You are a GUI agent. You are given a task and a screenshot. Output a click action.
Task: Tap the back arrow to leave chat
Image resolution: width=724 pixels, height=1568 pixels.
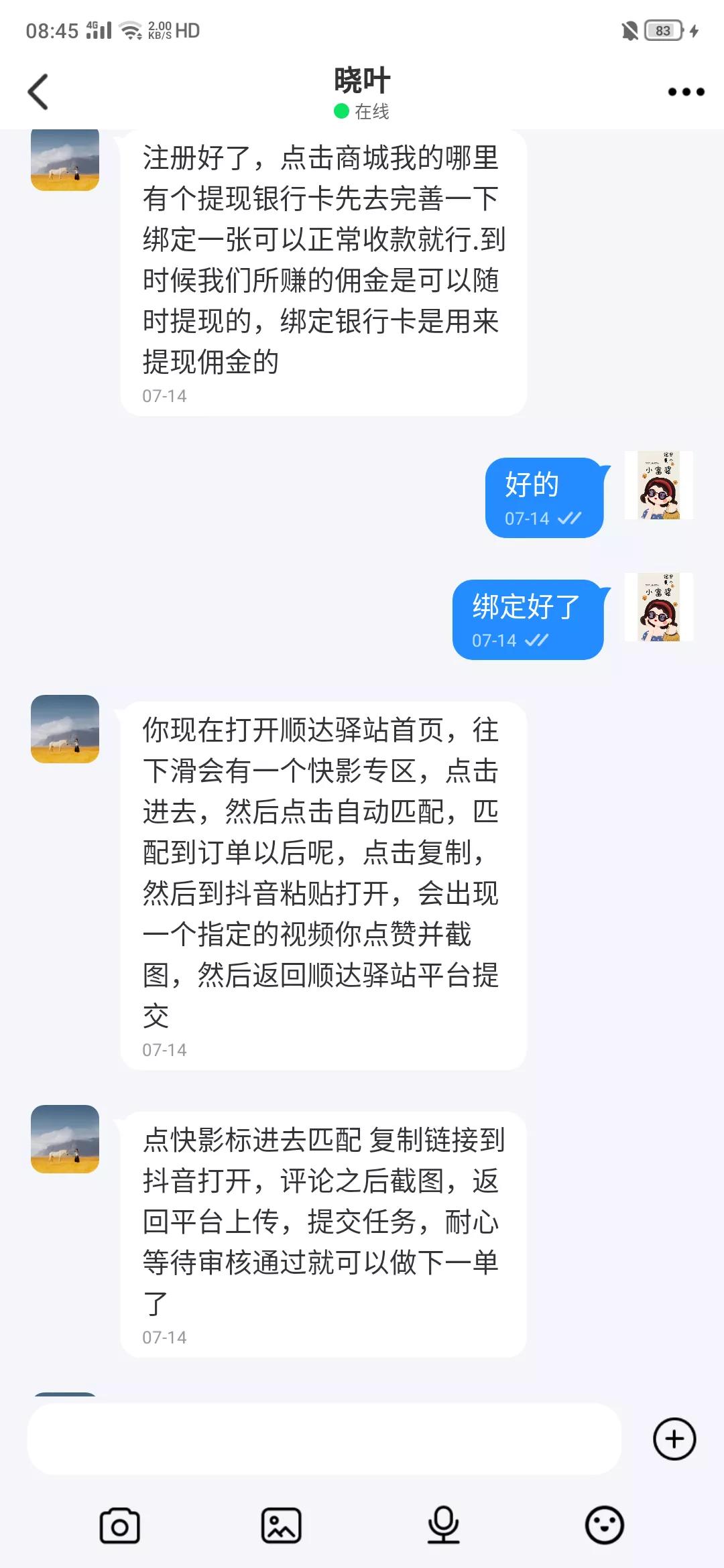38,89
